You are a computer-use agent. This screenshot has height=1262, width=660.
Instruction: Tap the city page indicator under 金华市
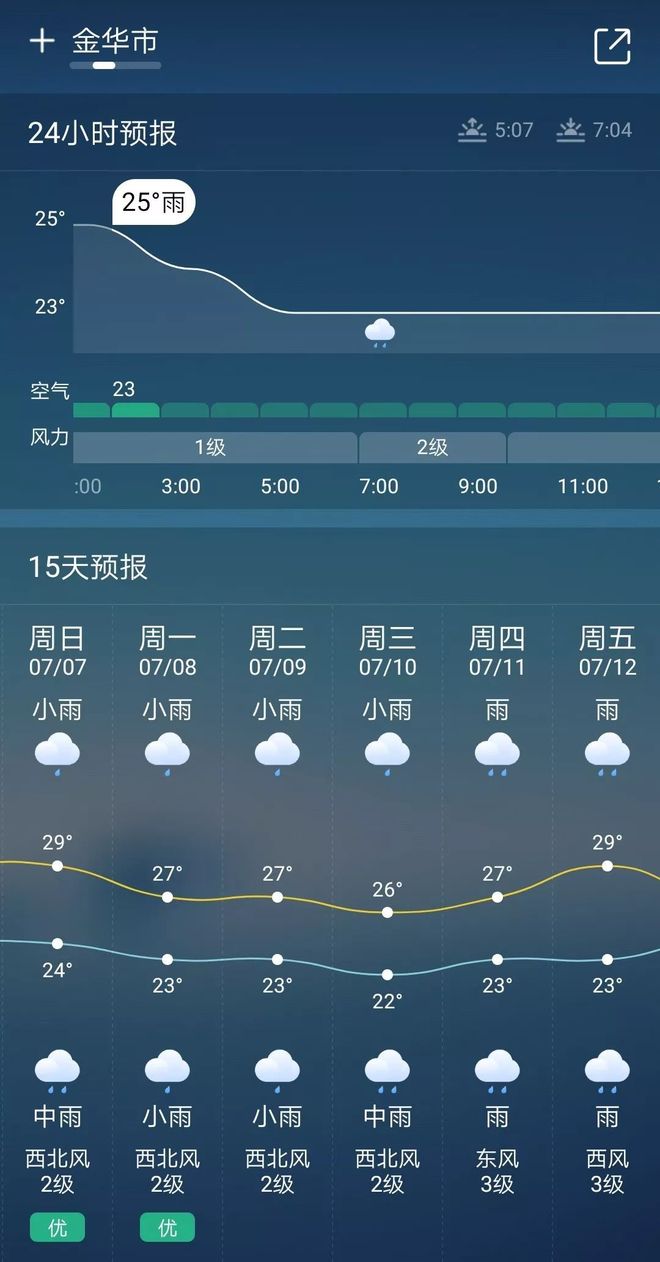115,66
